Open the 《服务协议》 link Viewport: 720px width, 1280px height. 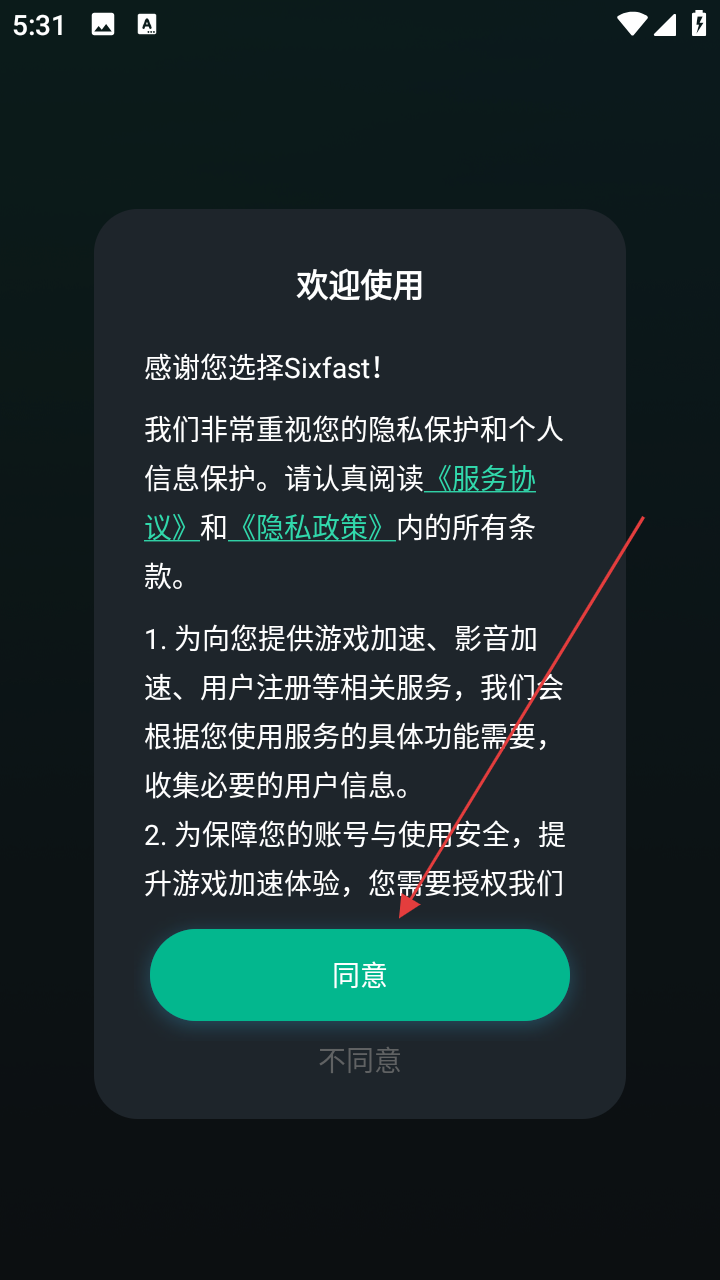tap(482, 480)
